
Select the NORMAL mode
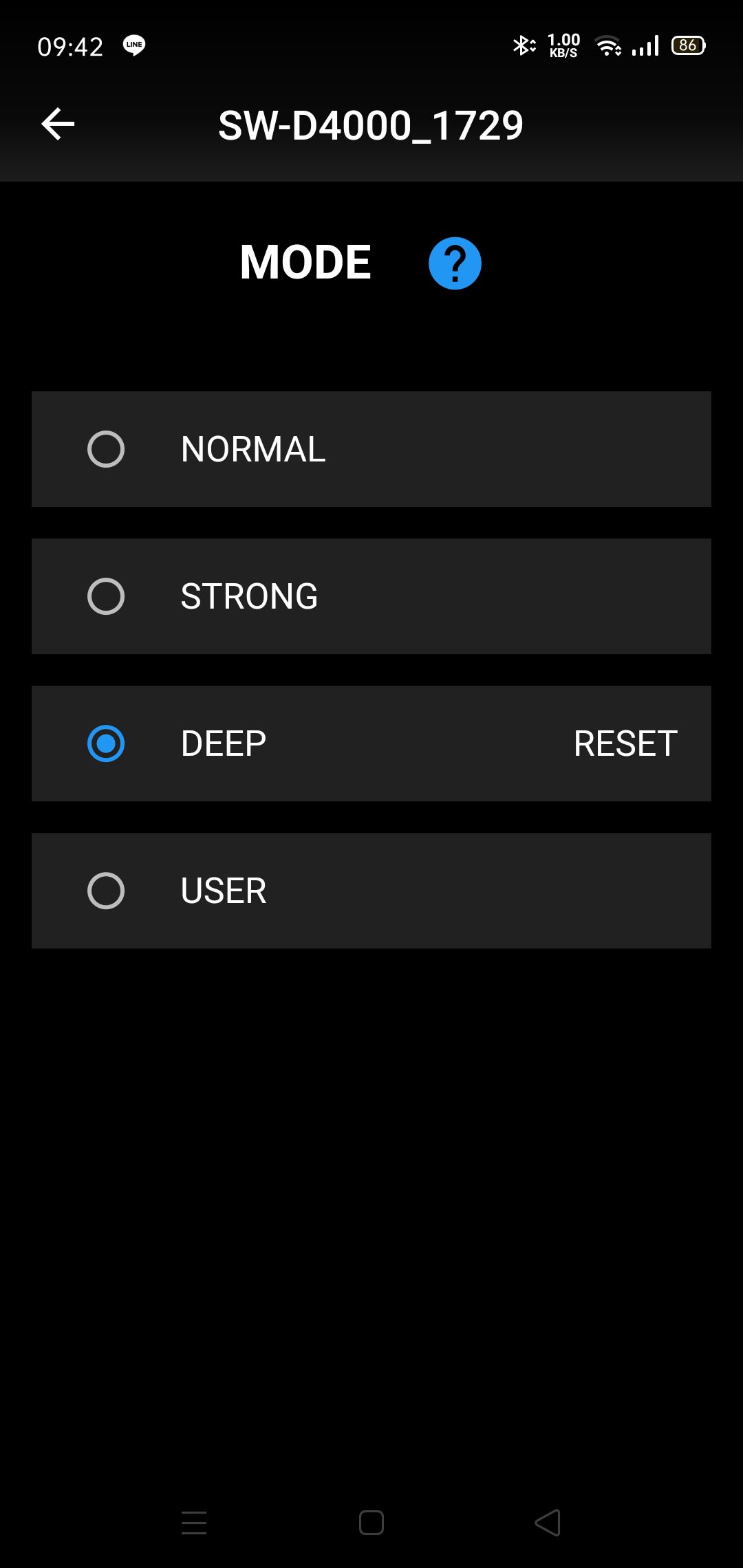pyautogui.click(x=371, y=449)
